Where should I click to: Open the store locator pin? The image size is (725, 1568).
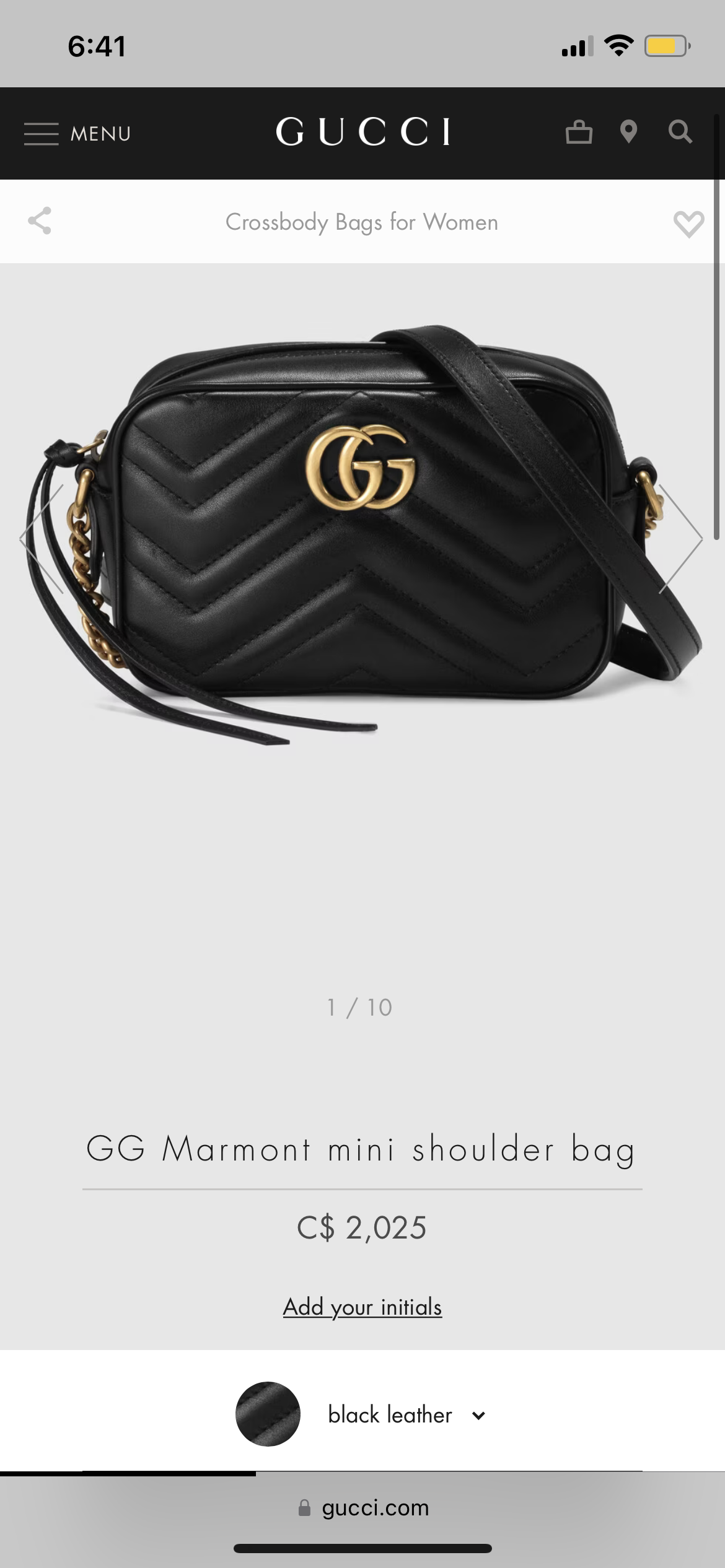pos(628,132)
